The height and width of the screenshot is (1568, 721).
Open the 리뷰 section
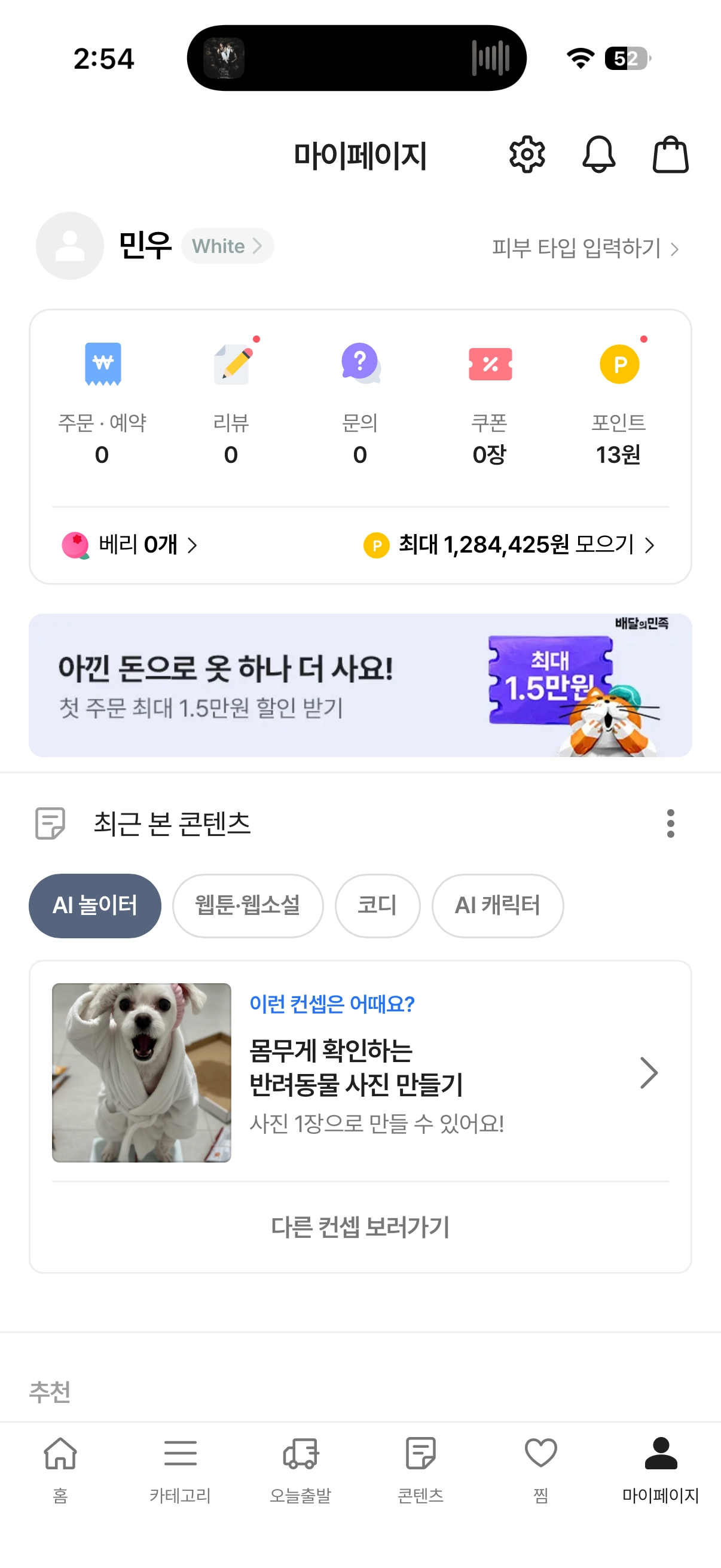pos(231,403)
